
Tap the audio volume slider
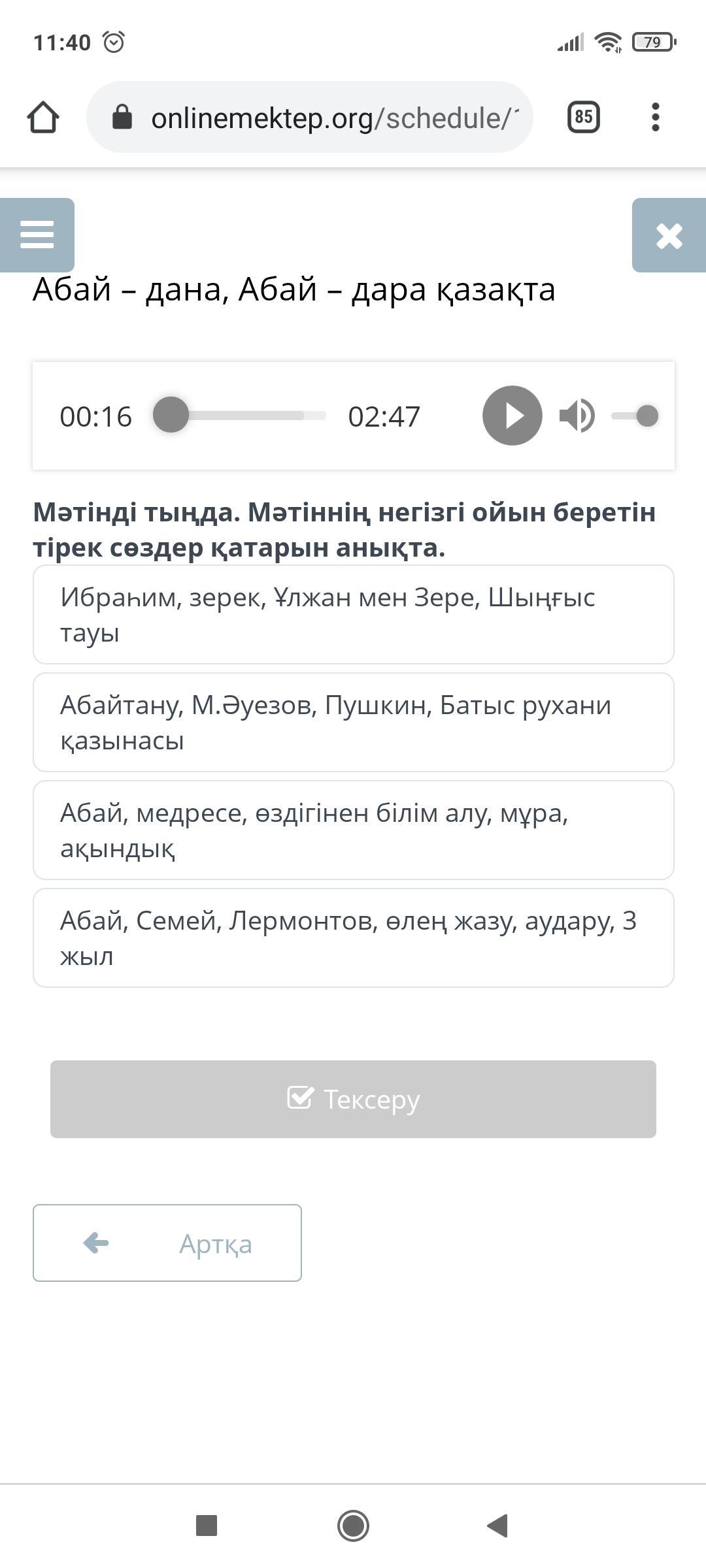(635, 416)
